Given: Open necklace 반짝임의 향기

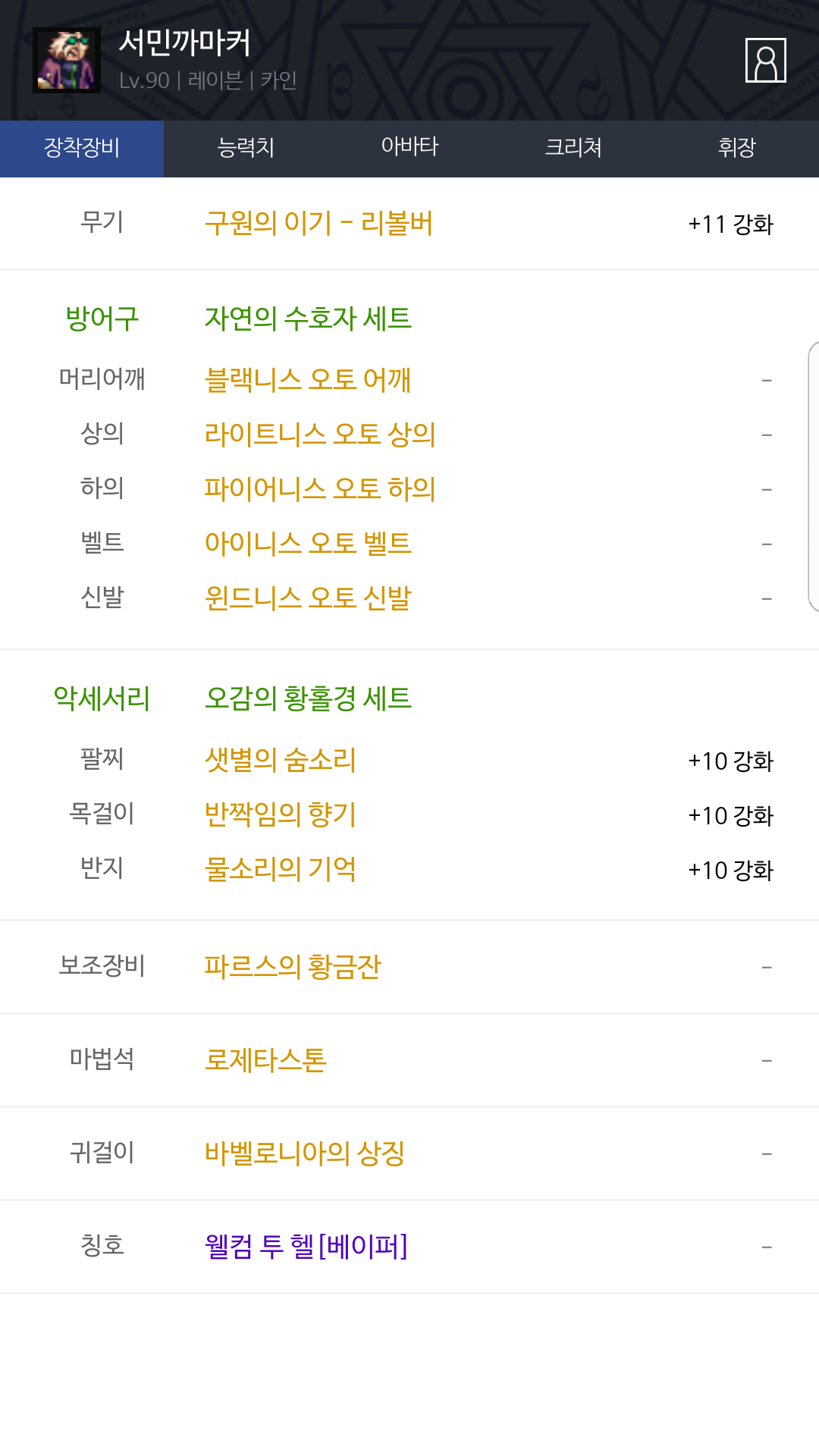Looking at the screenshot, I should (x=281, y=814).
